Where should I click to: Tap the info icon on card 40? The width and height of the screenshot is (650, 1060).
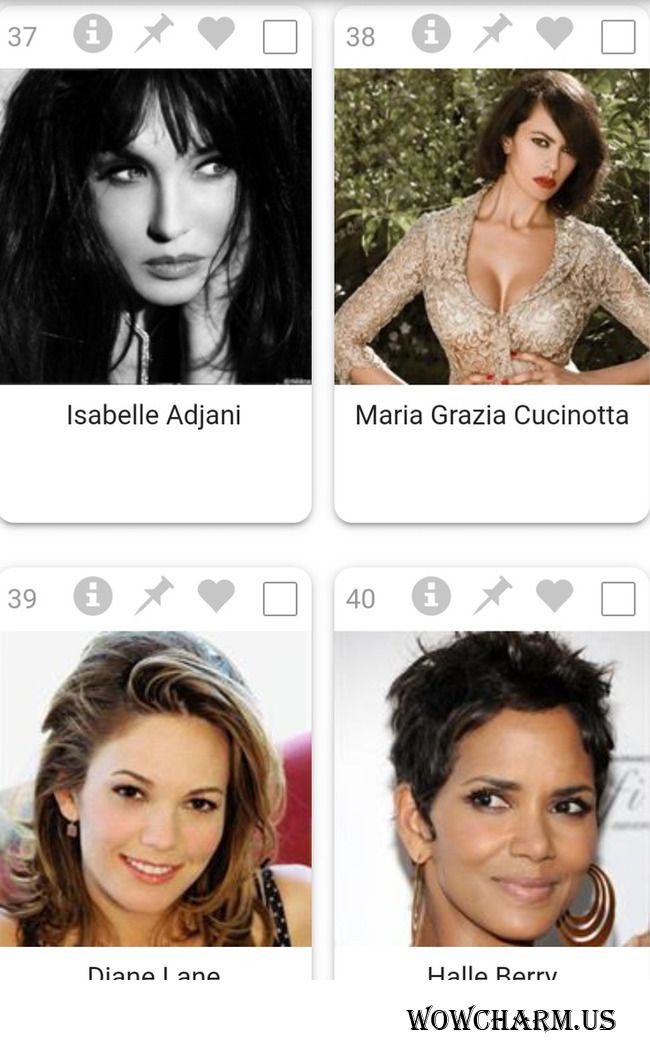431,597
